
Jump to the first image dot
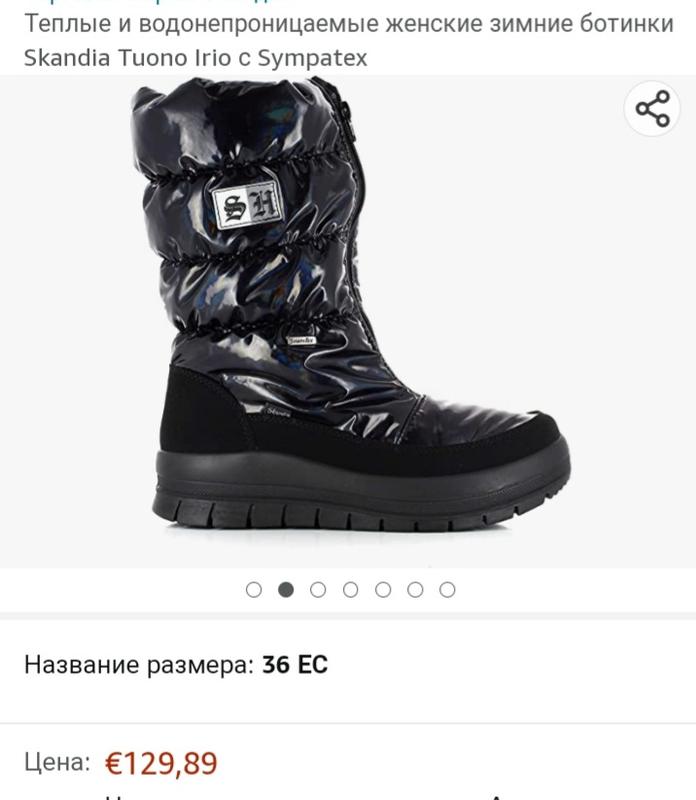pos(254,589)
